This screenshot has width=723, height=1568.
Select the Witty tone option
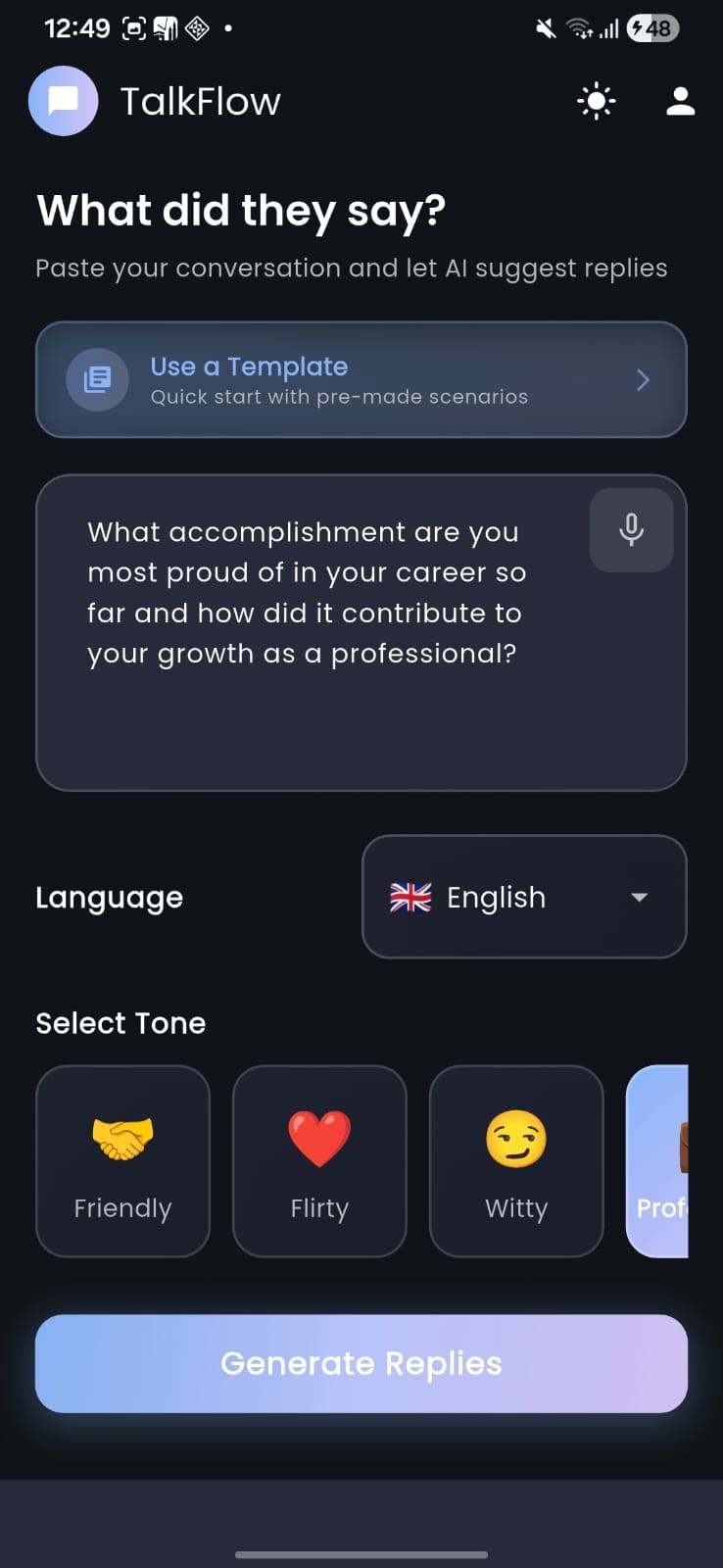(x=516, y=1162)
